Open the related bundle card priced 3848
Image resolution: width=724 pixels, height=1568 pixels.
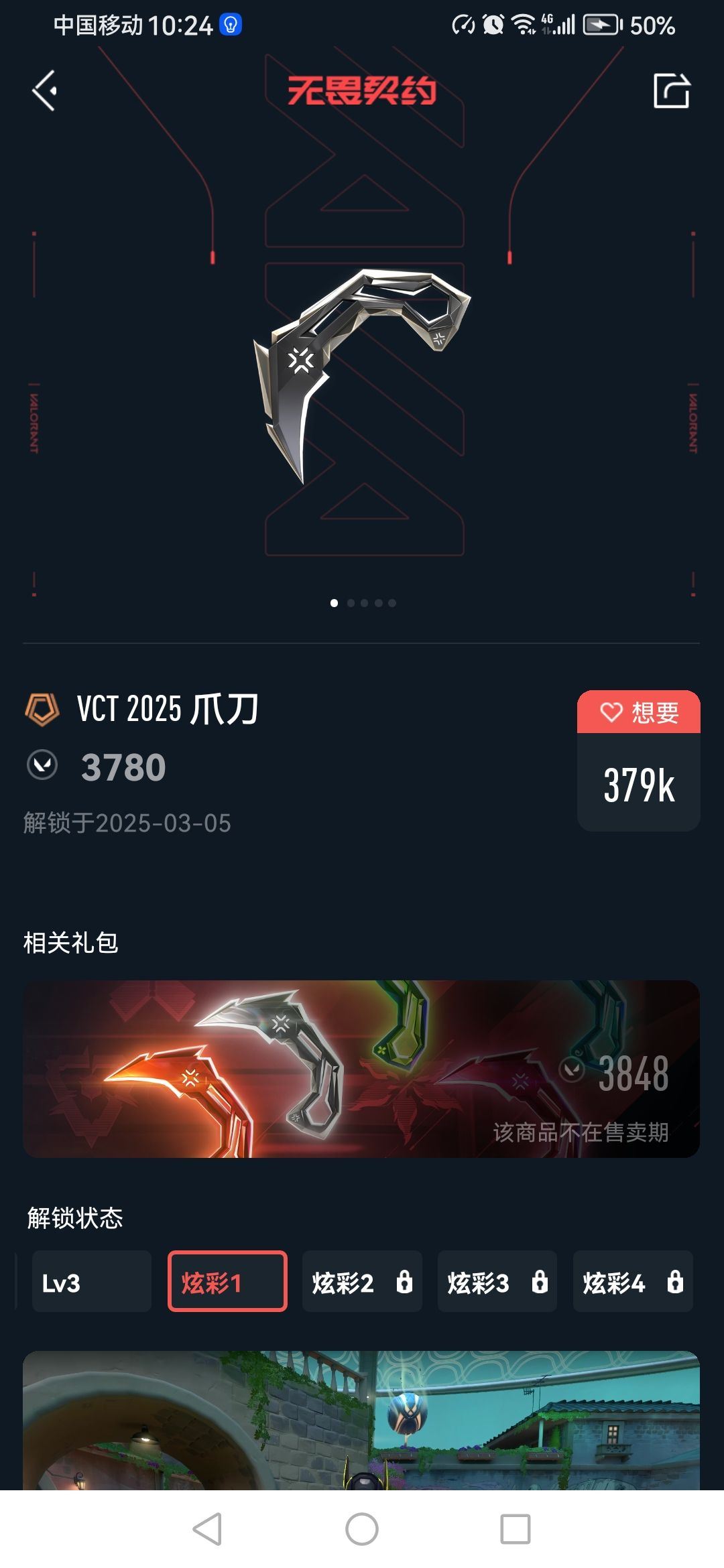[x=361, y=1069]
